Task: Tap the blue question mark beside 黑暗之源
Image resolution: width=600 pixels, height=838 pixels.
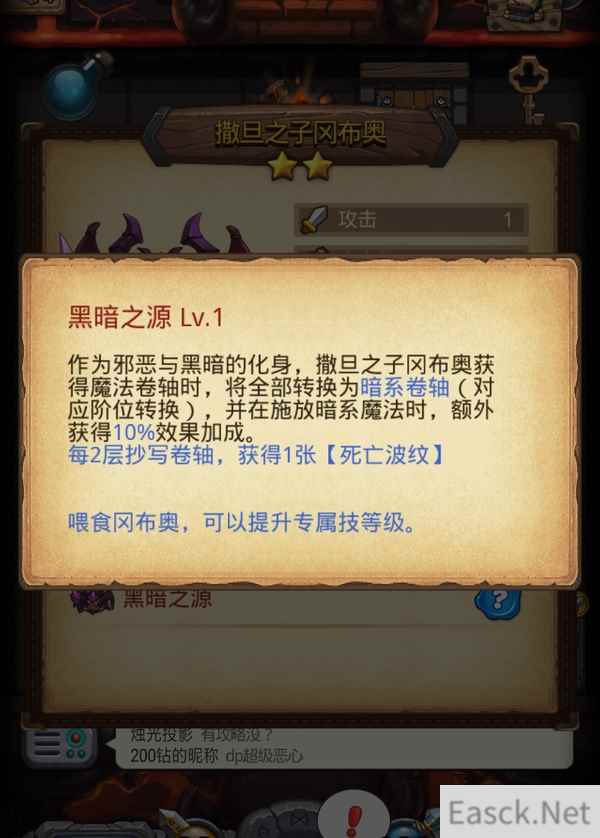Action: [497, 600]
